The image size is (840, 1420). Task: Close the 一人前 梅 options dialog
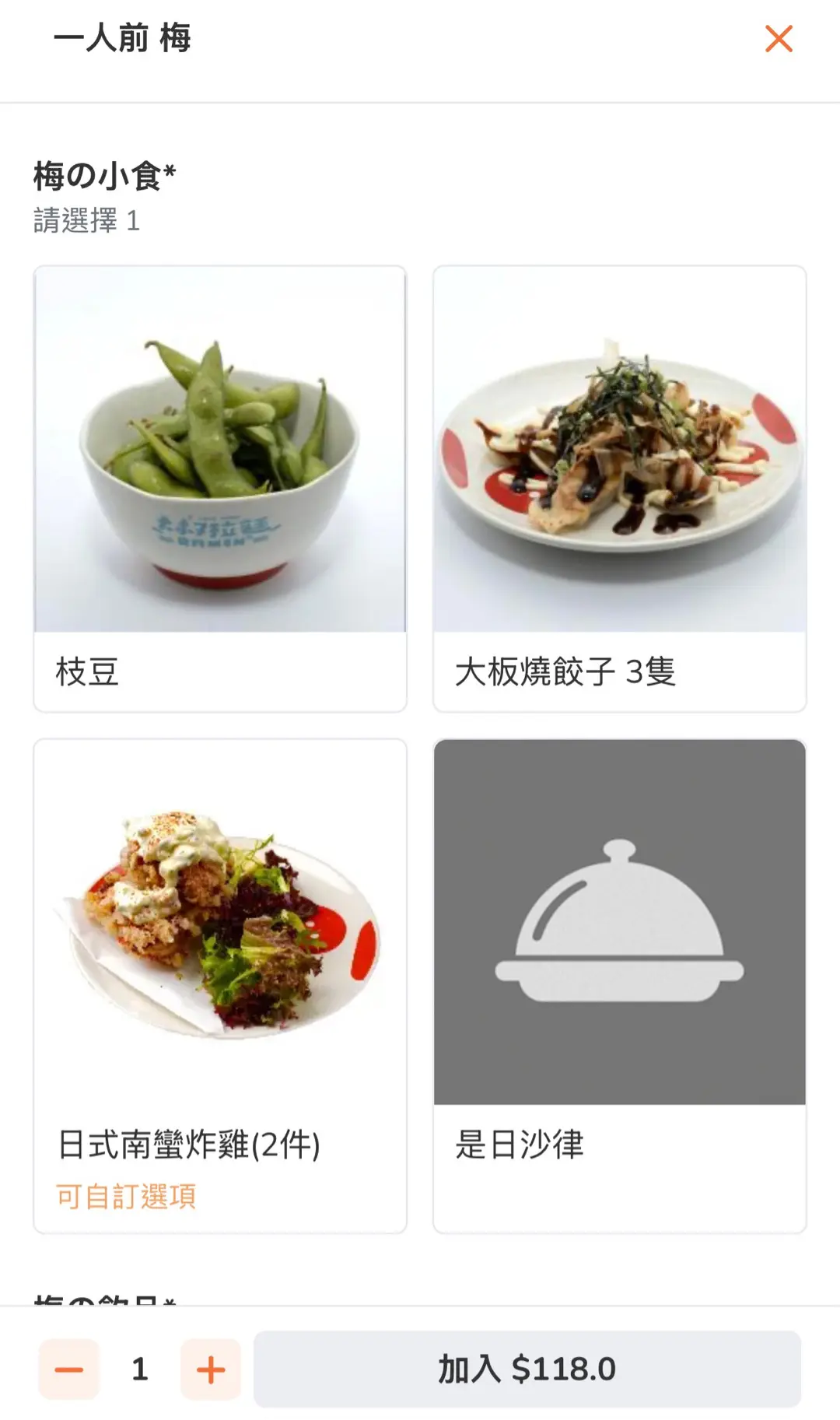(779, 39)
